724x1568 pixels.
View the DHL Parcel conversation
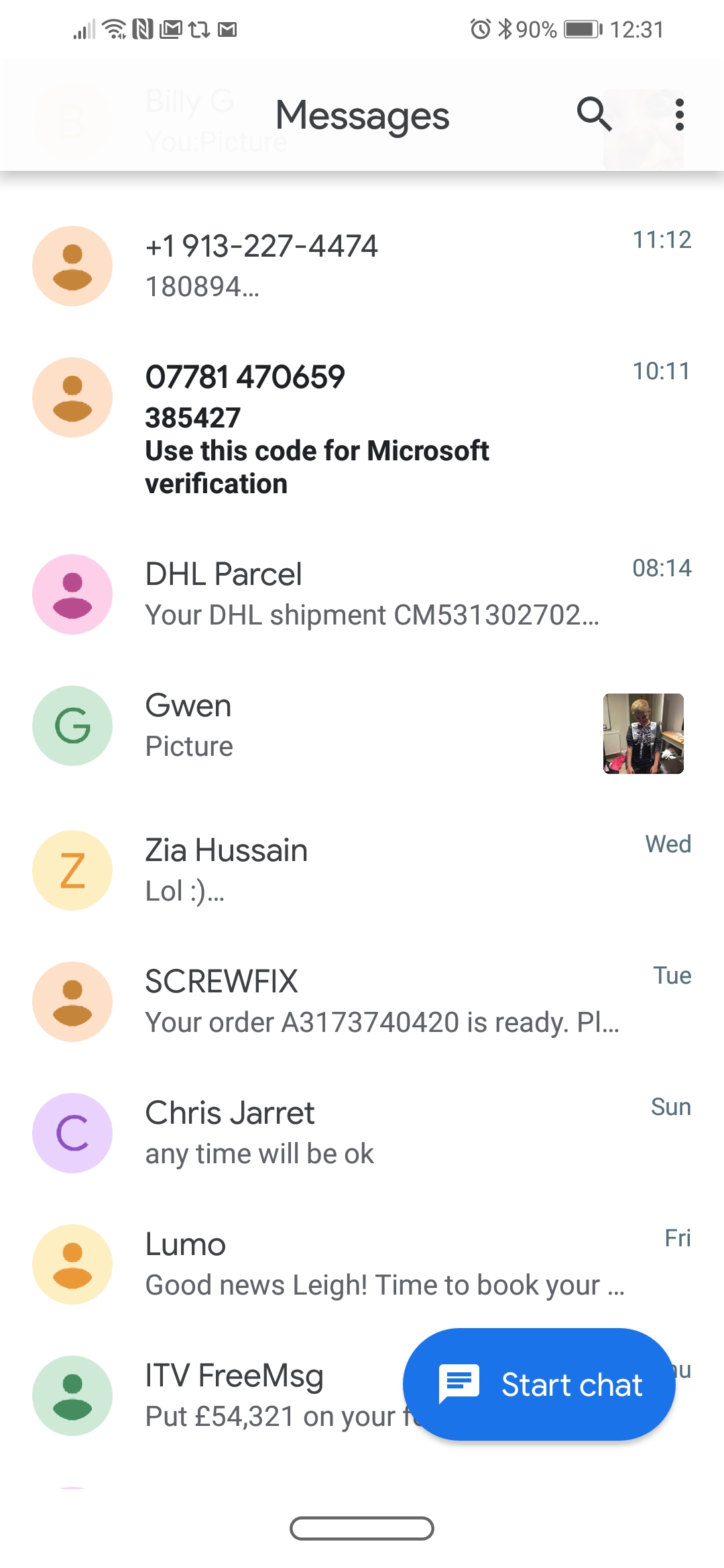point(362,594)
